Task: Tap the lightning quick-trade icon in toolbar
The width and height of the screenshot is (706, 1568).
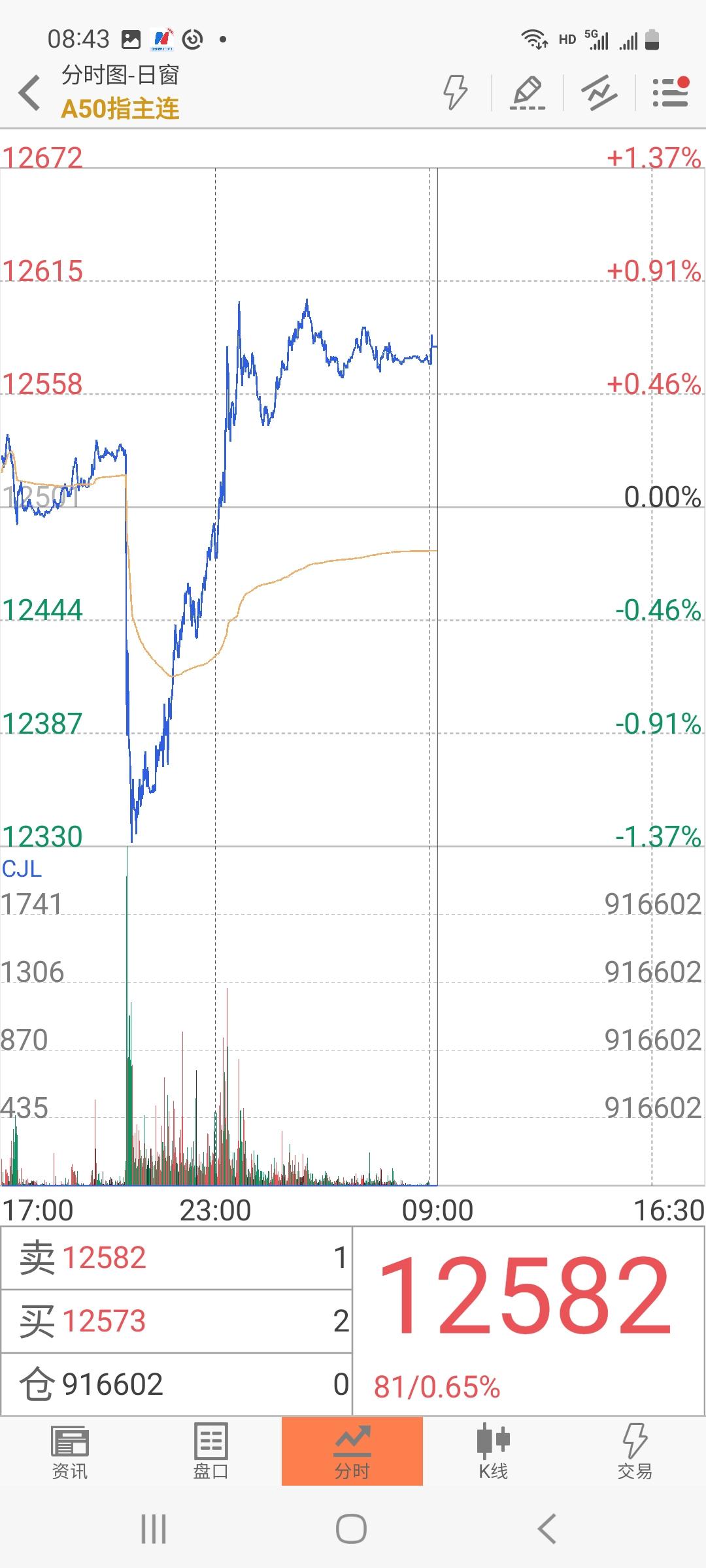Action: tap(455, 93)
